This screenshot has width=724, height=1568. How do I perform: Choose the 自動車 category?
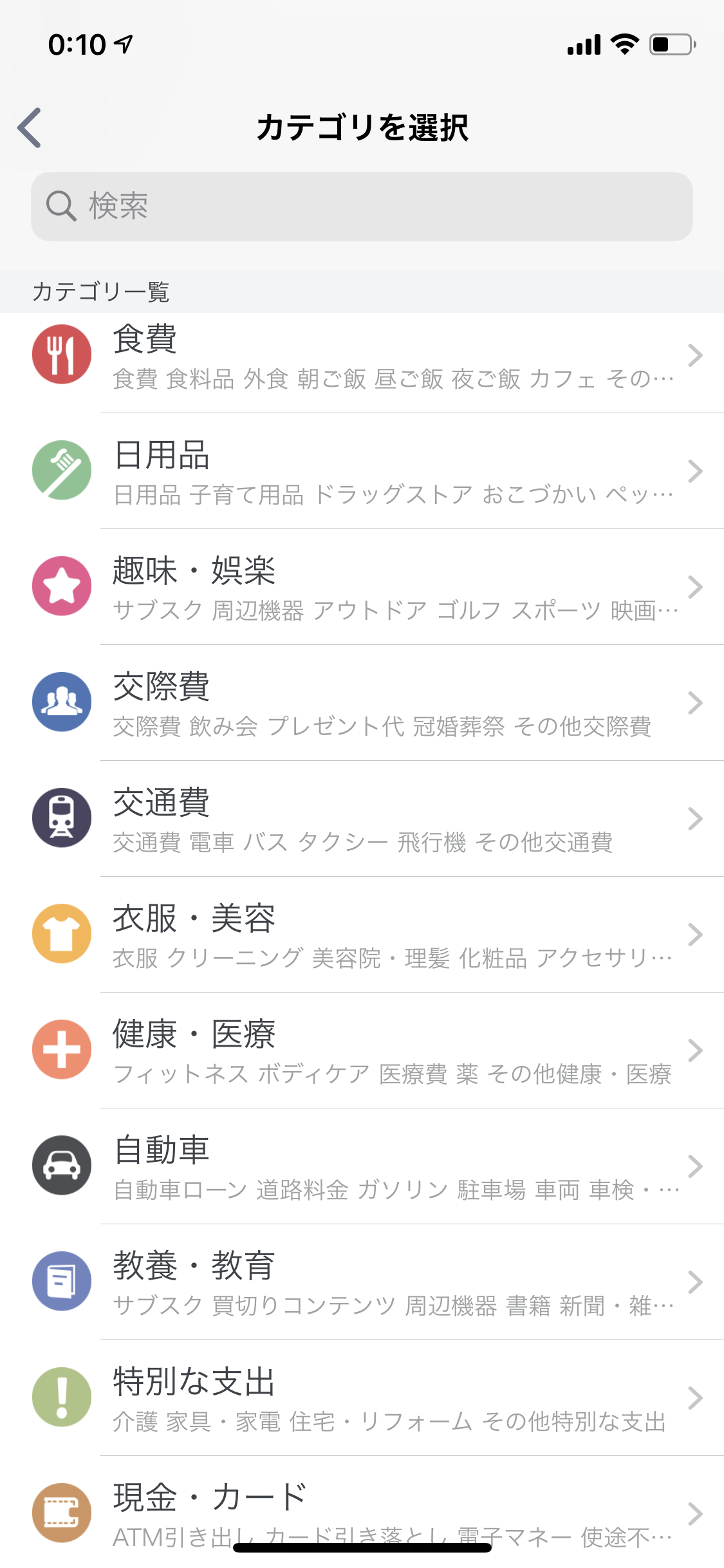click(362, 1166)
